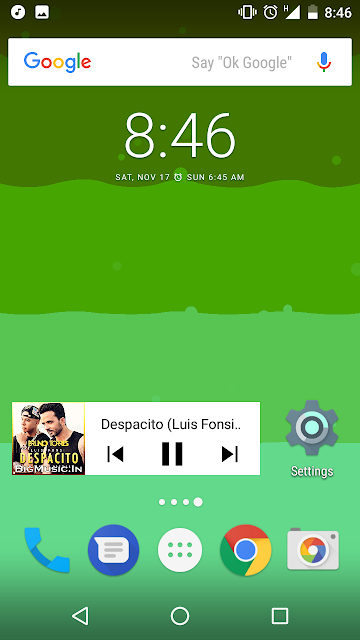Tap the Google search bar

(x=180, y=62)
